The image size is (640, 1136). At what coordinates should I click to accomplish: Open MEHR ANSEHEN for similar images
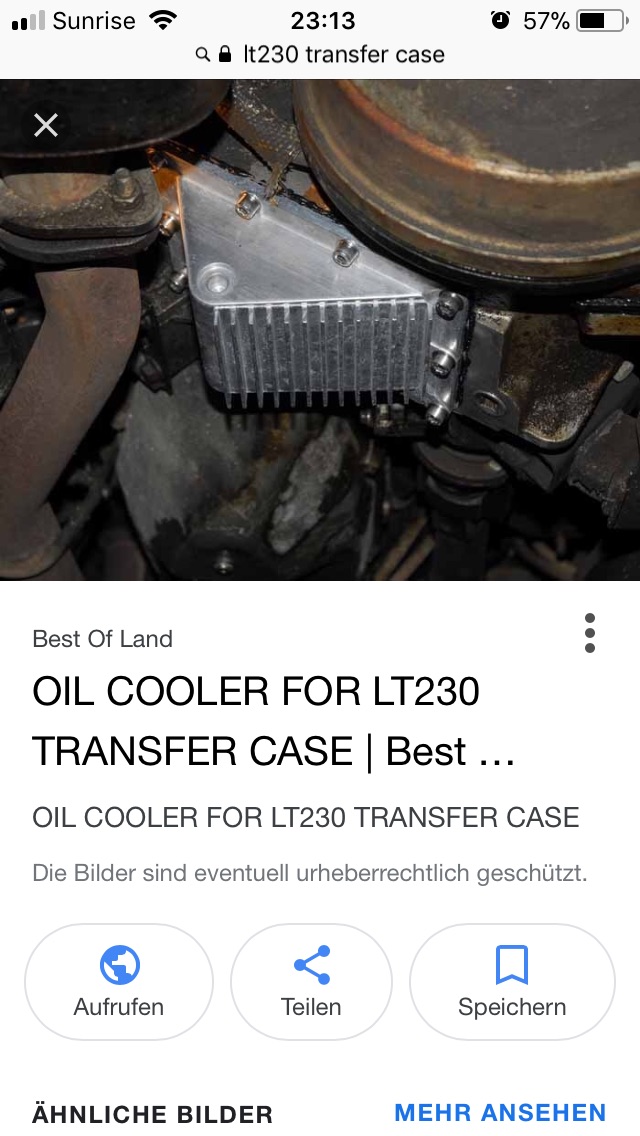[x=500, y=1112]
